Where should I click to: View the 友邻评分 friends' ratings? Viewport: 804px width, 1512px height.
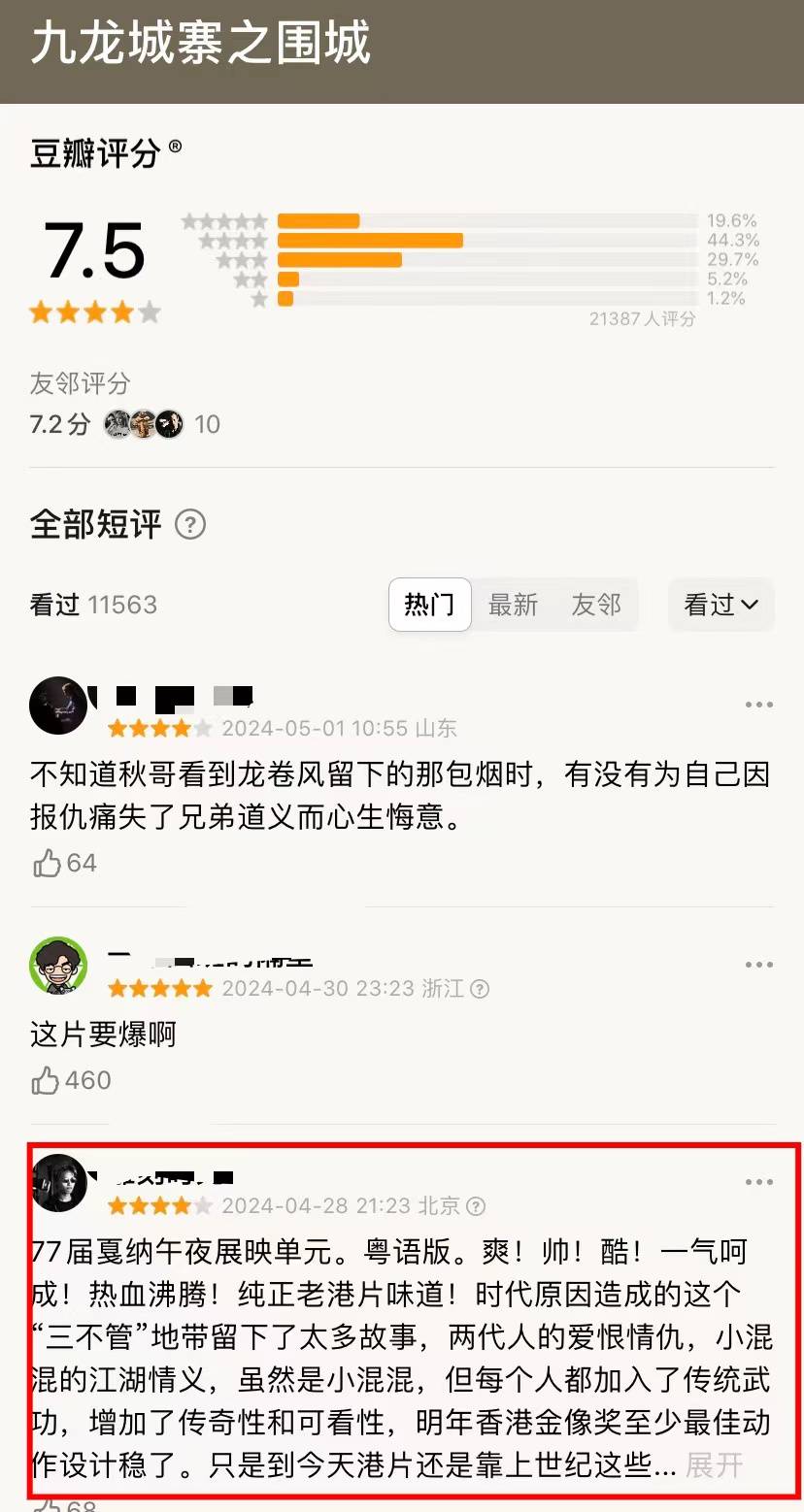coord(144,424)
